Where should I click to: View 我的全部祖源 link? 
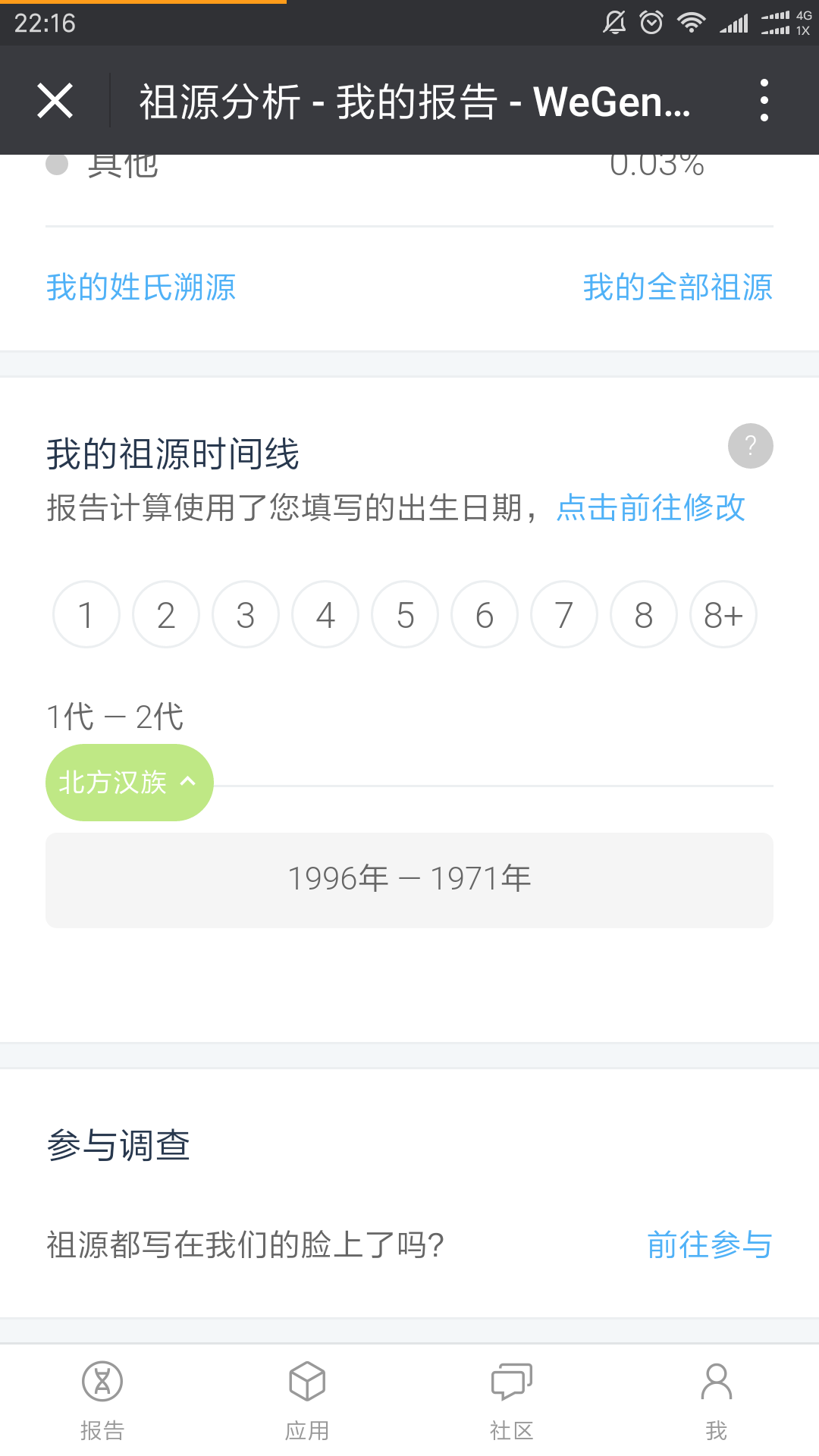[x=678, y=287]
